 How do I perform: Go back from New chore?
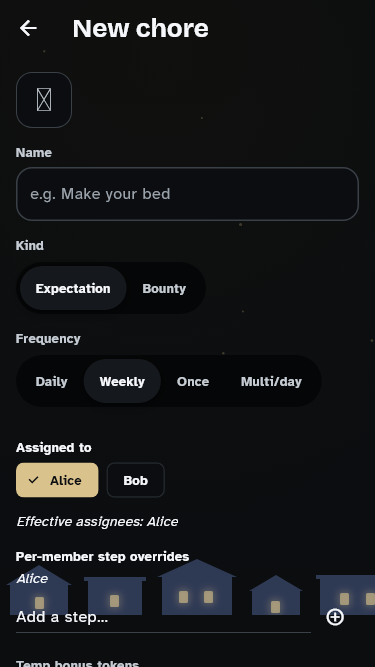(x=28, y=29)
